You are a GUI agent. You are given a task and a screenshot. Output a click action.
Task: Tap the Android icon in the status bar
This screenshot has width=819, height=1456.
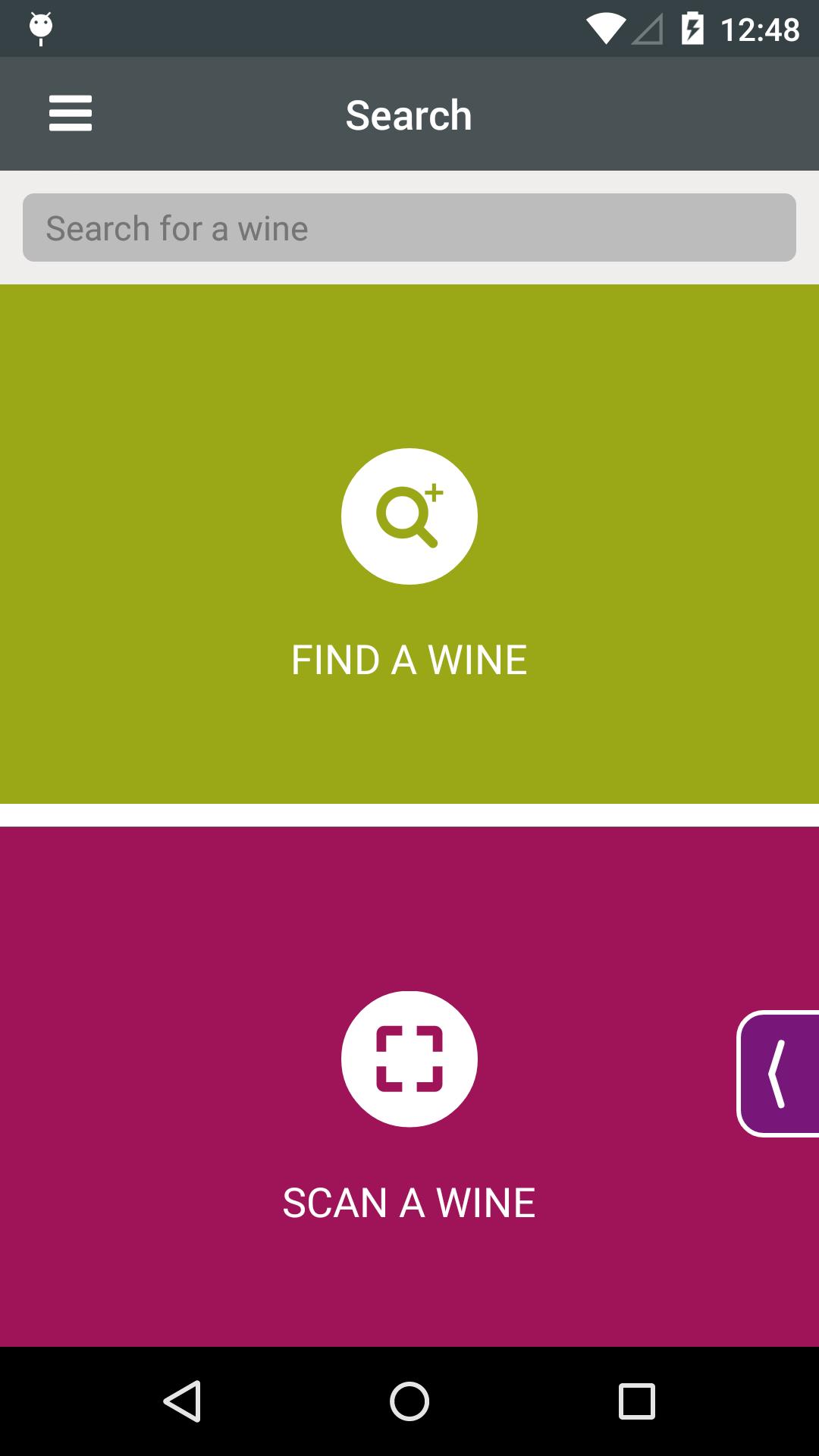[x=40, y=27]
